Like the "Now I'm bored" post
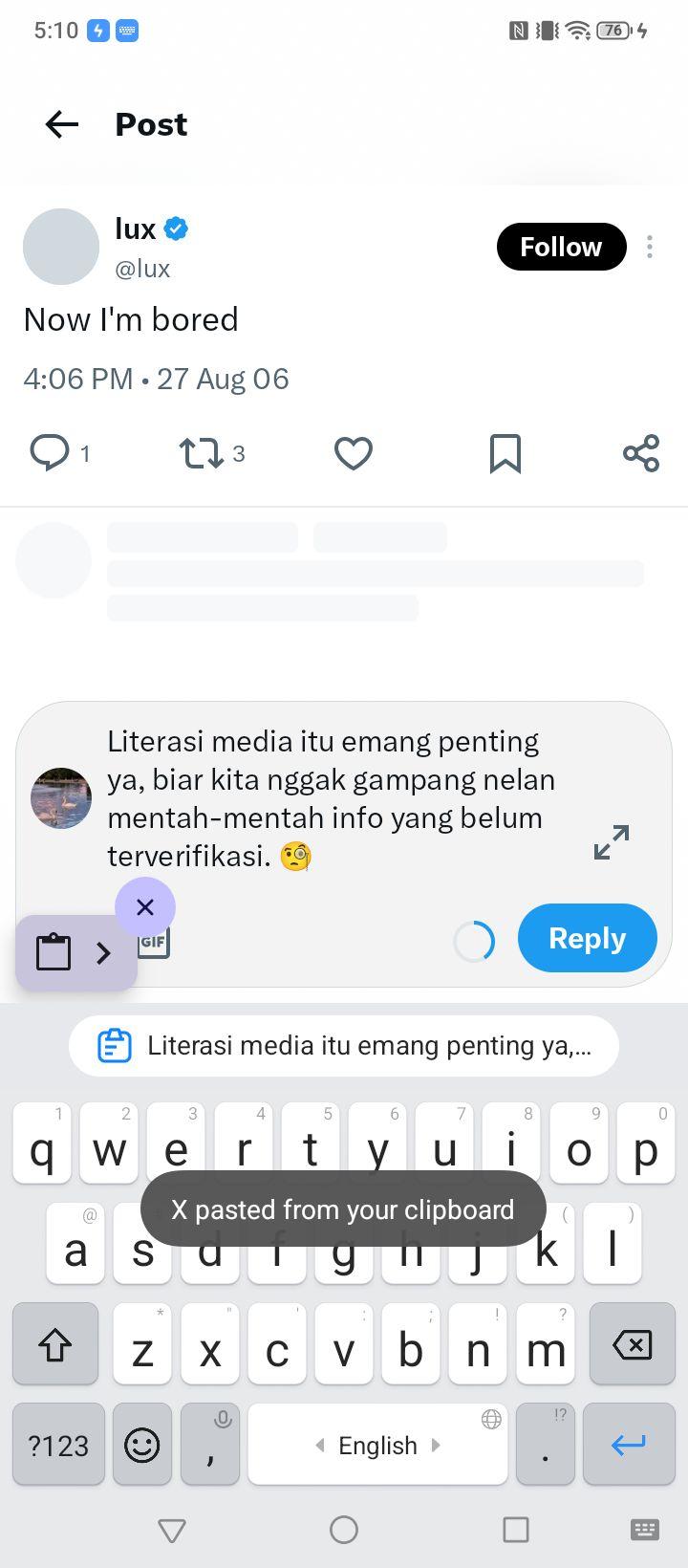 click(x=353, y=453)
